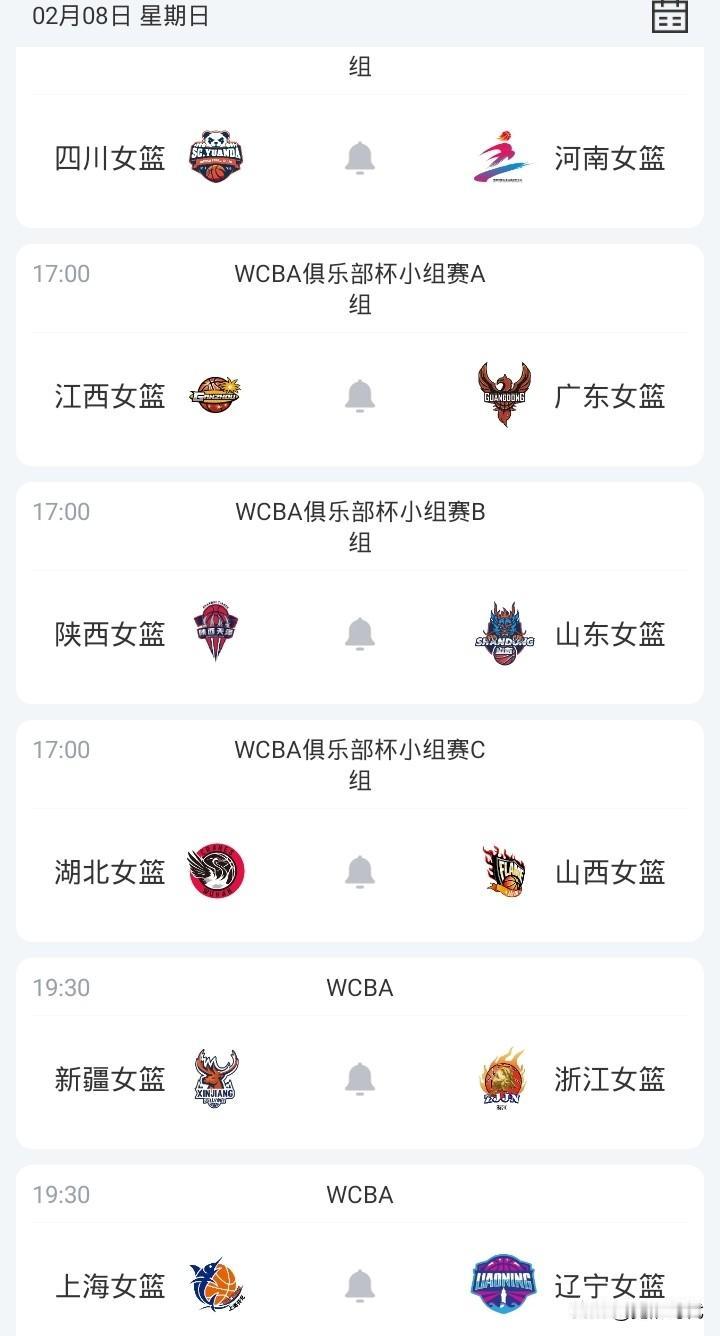Expand the 湖北女篮 vs 山西女篮 match card
The image size is (720, 1336).
(x=360, y=871)
